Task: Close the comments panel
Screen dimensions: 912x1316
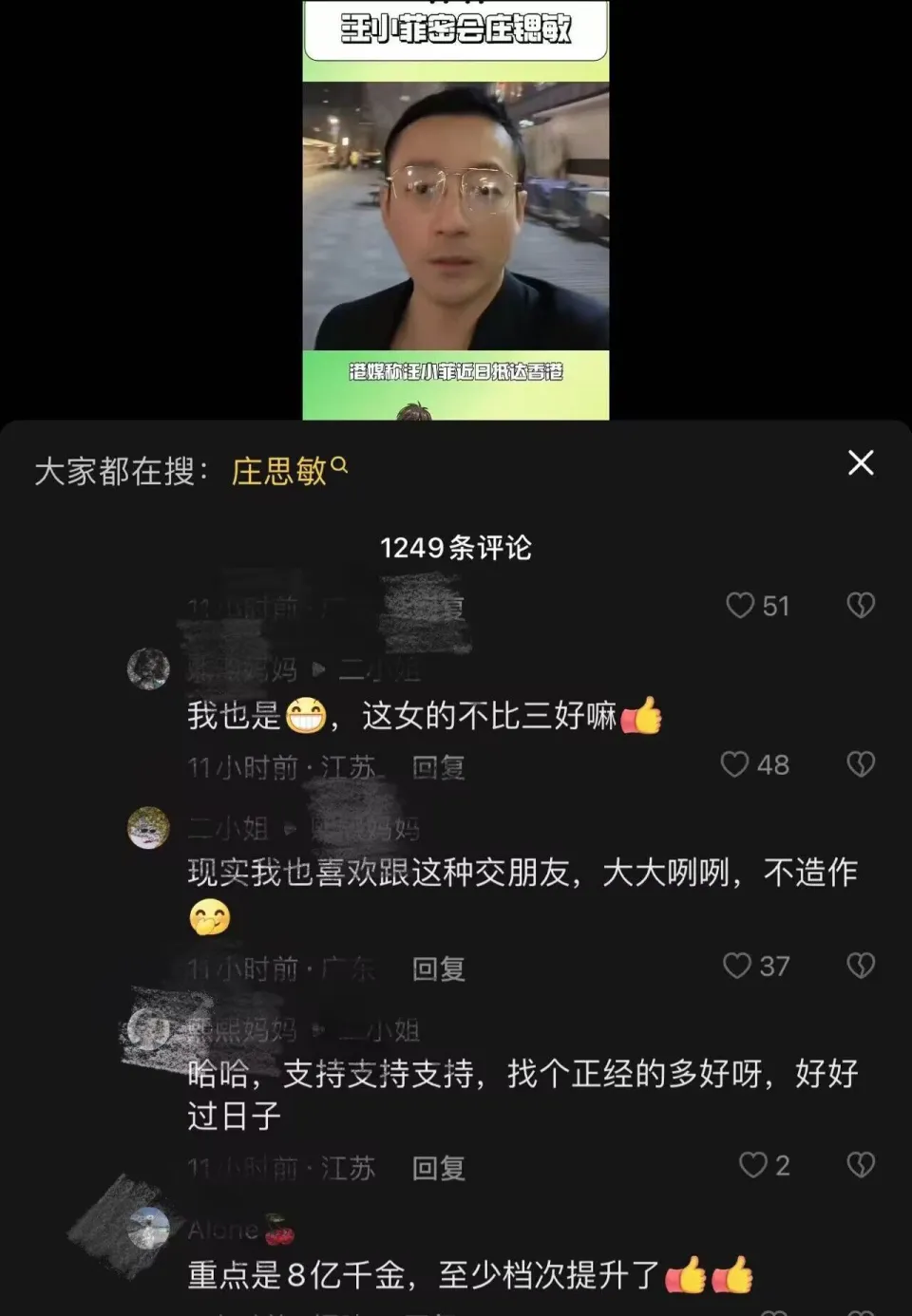Action: (861, 463)
